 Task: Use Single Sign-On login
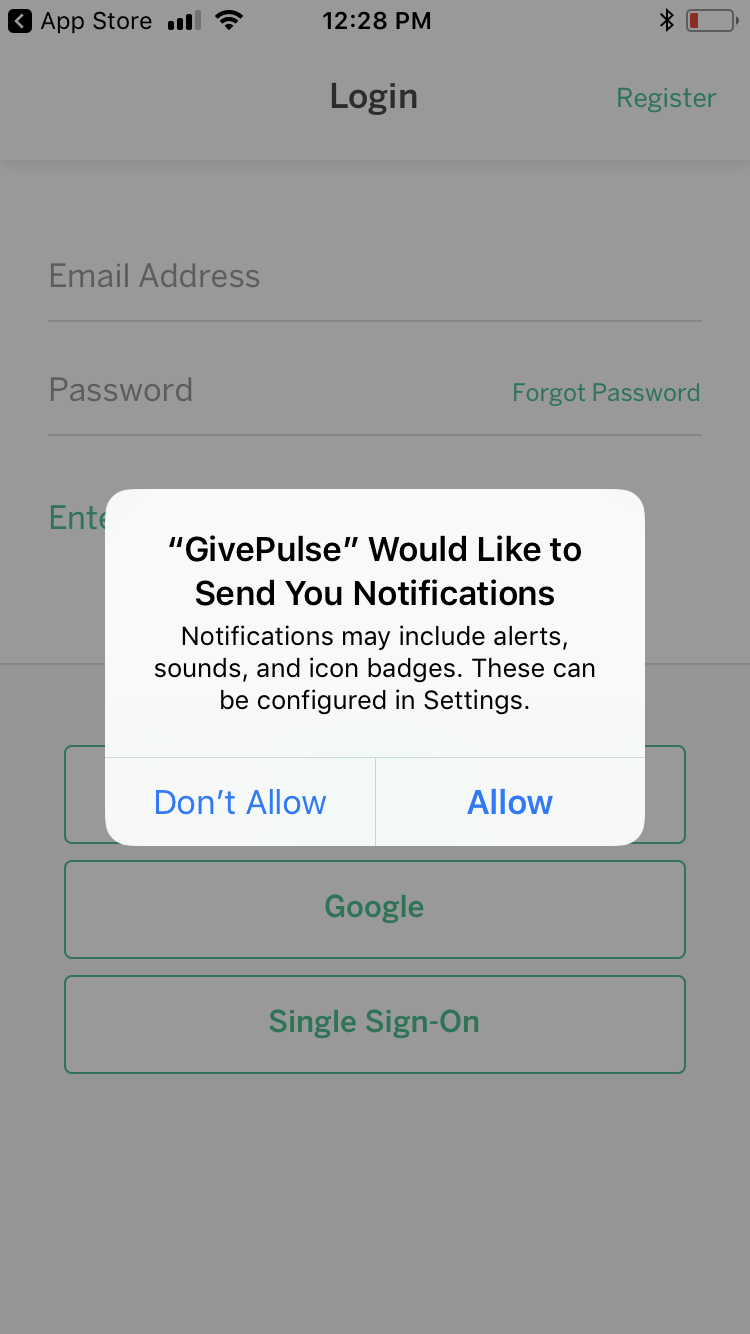(375, 1024)
